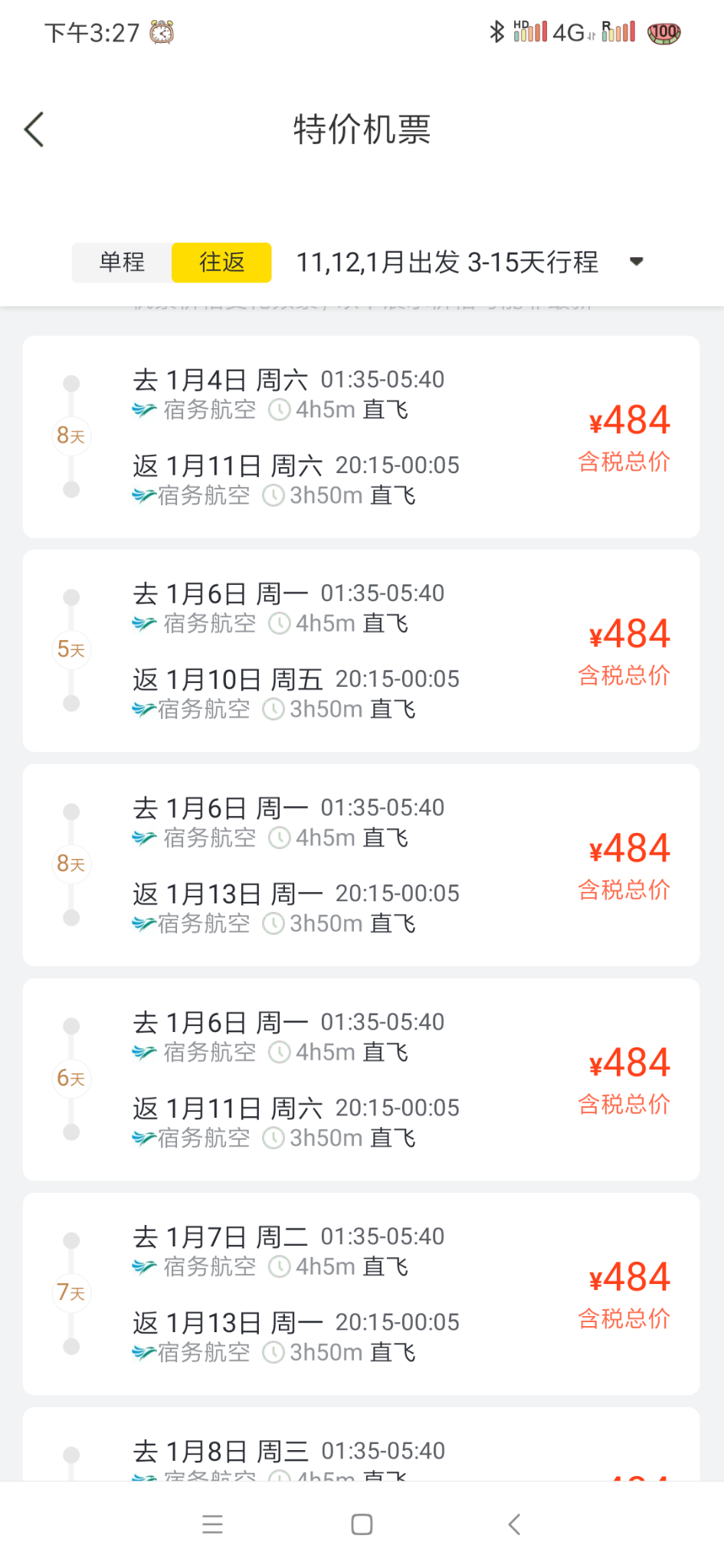Open the 1月6日 to 1月13日 8天 flight

[x=362, y=865]
